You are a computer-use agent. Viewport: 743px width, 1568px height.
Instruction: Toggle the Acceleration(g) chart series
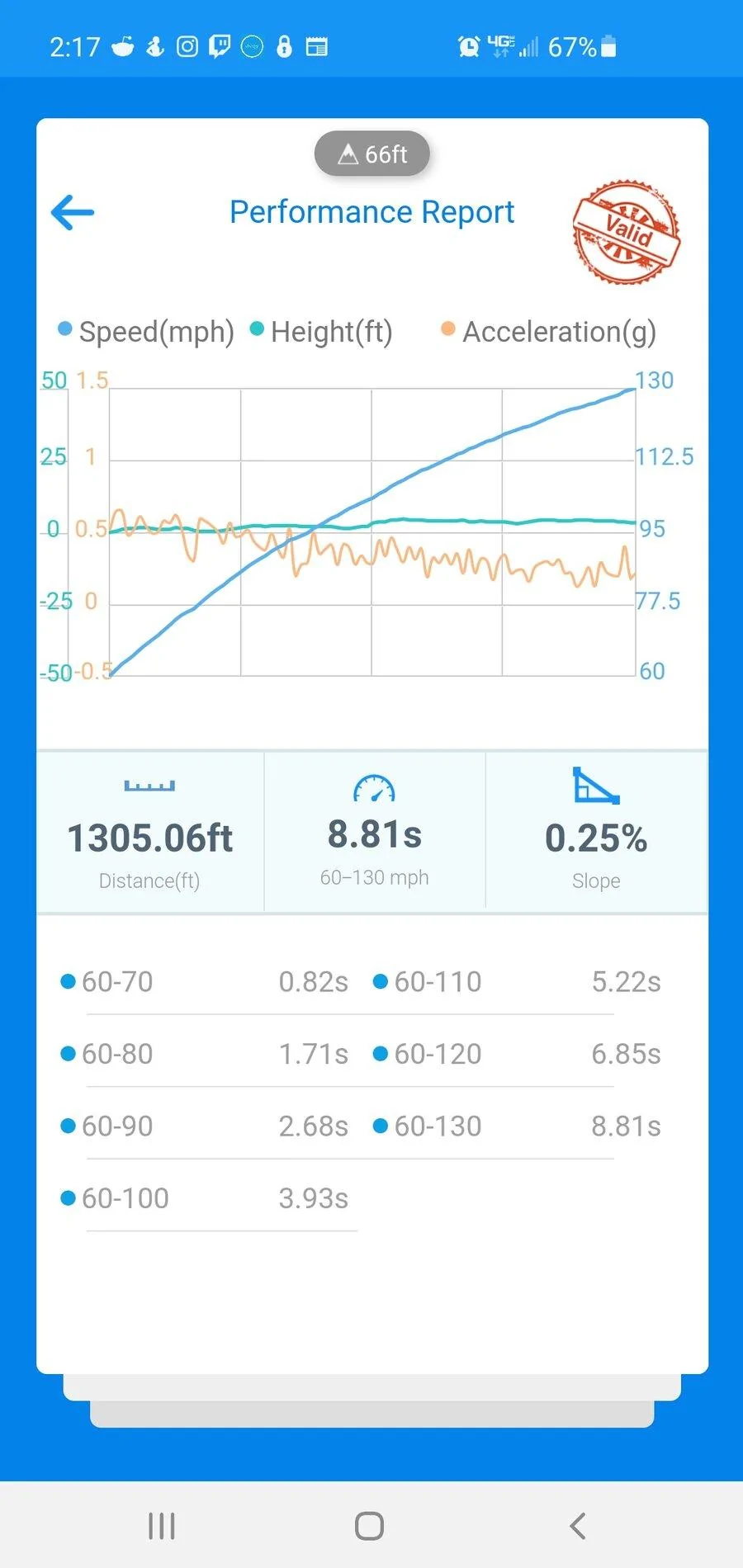tap(549, 331)
